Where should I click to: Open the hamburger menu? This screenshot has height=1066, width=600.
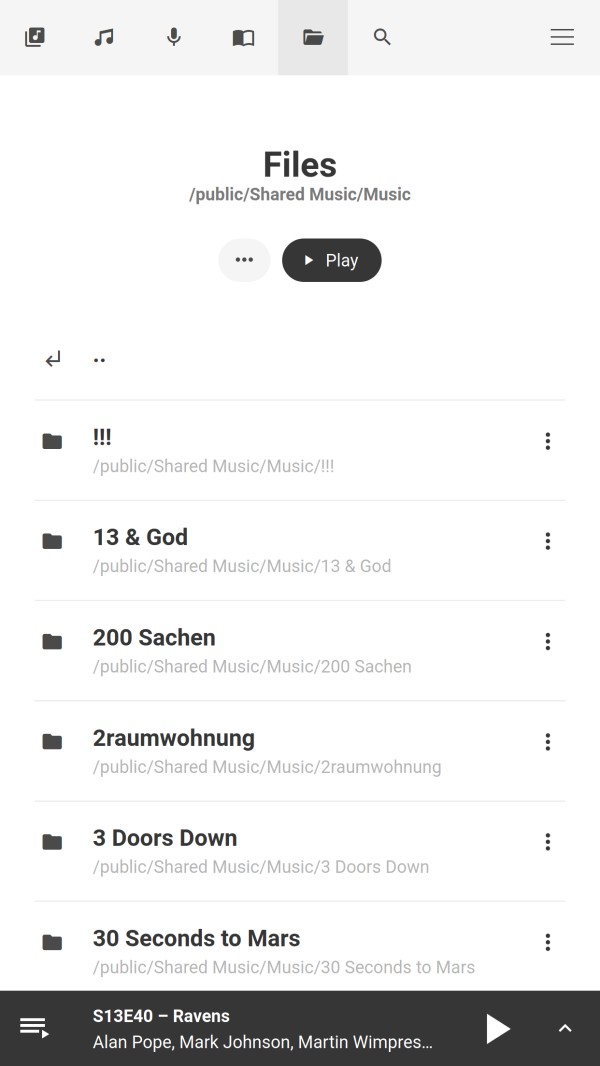562,37
